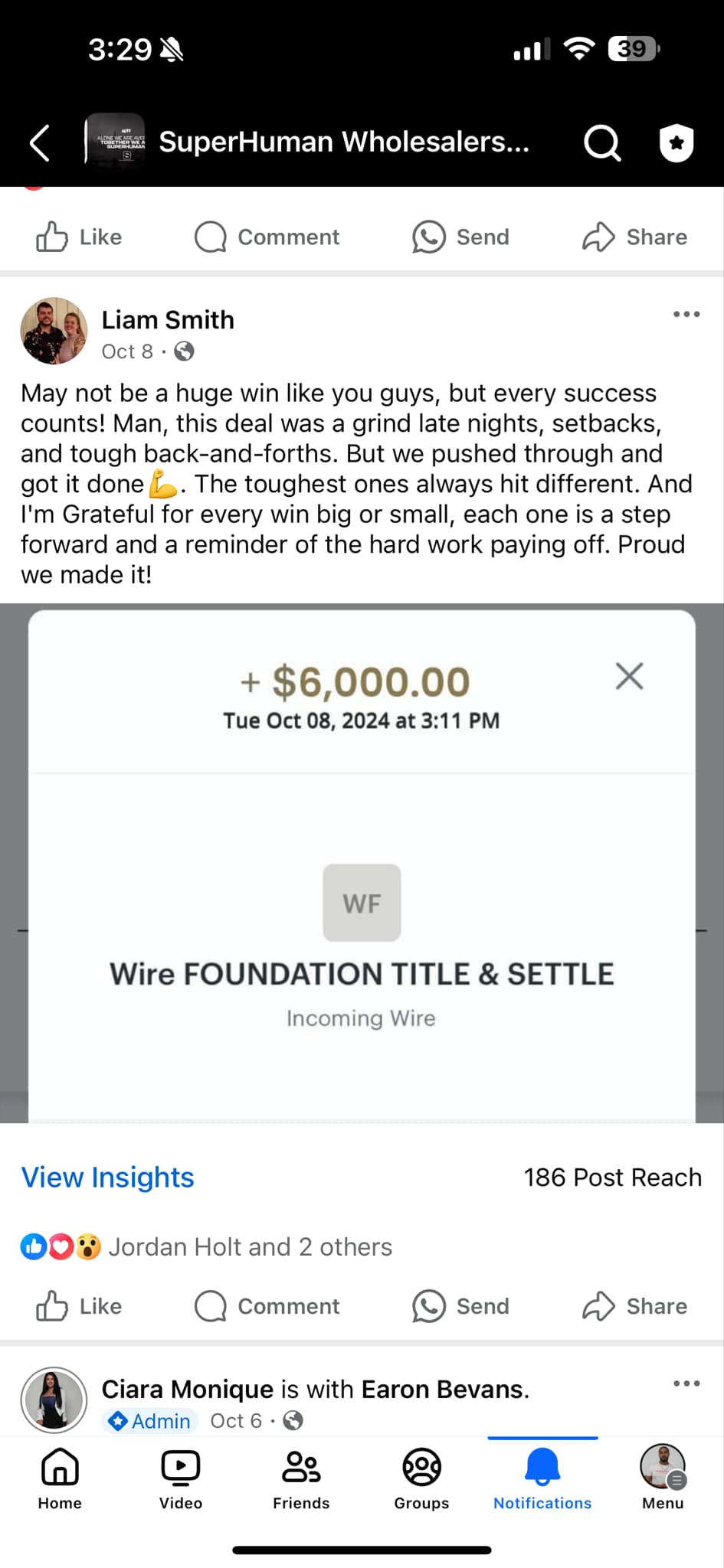Screen dimensions: 724x1568
Task: Share Liam Smith's post
Action: coord(634,1306)
